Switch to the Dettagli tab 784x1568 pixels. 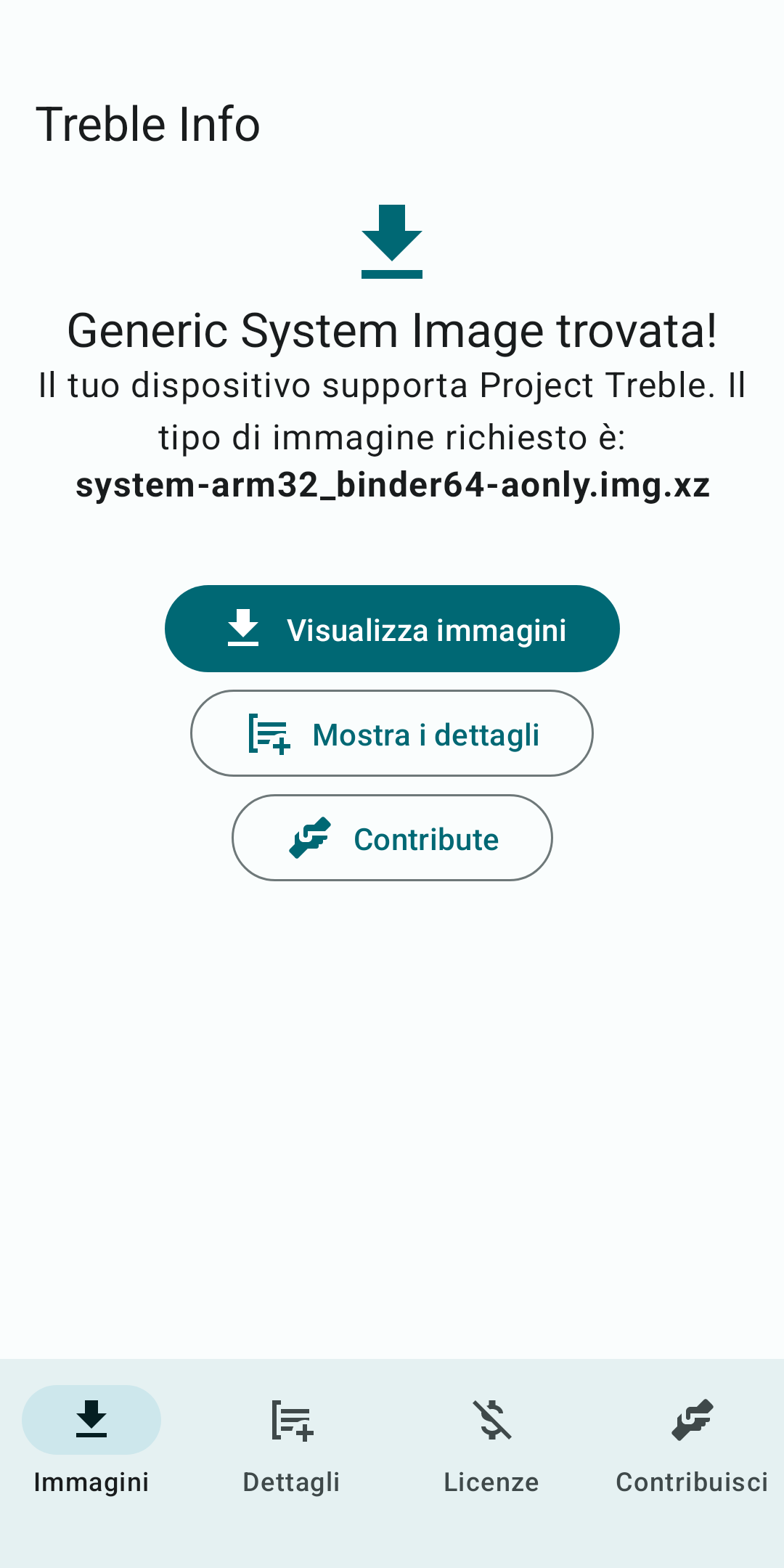(x=292, y=1442)
